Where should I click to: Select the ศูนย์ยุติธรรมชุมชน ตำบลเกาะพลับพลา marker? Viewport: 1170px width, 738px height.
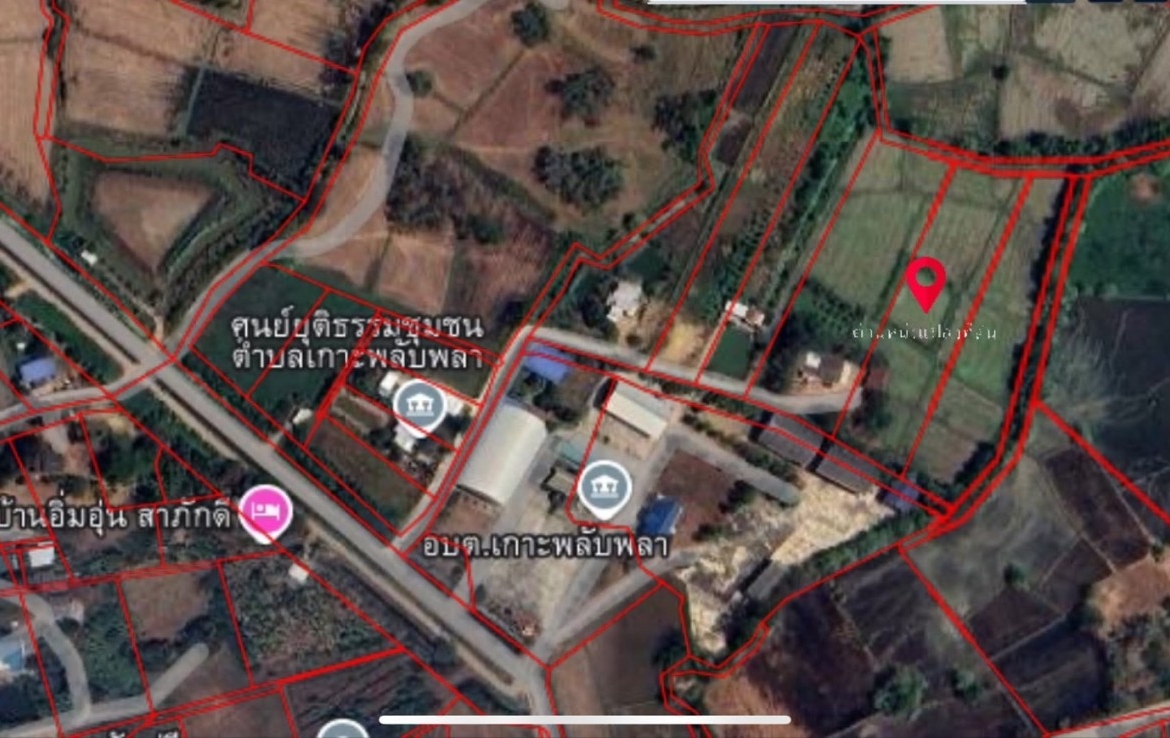[417, 406]
